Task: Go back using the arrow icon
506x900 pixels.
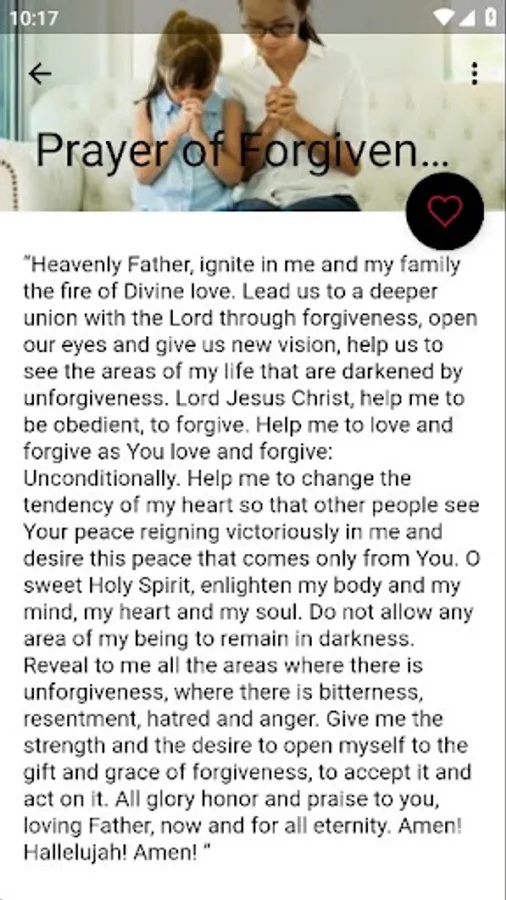Action: (40, 74)
